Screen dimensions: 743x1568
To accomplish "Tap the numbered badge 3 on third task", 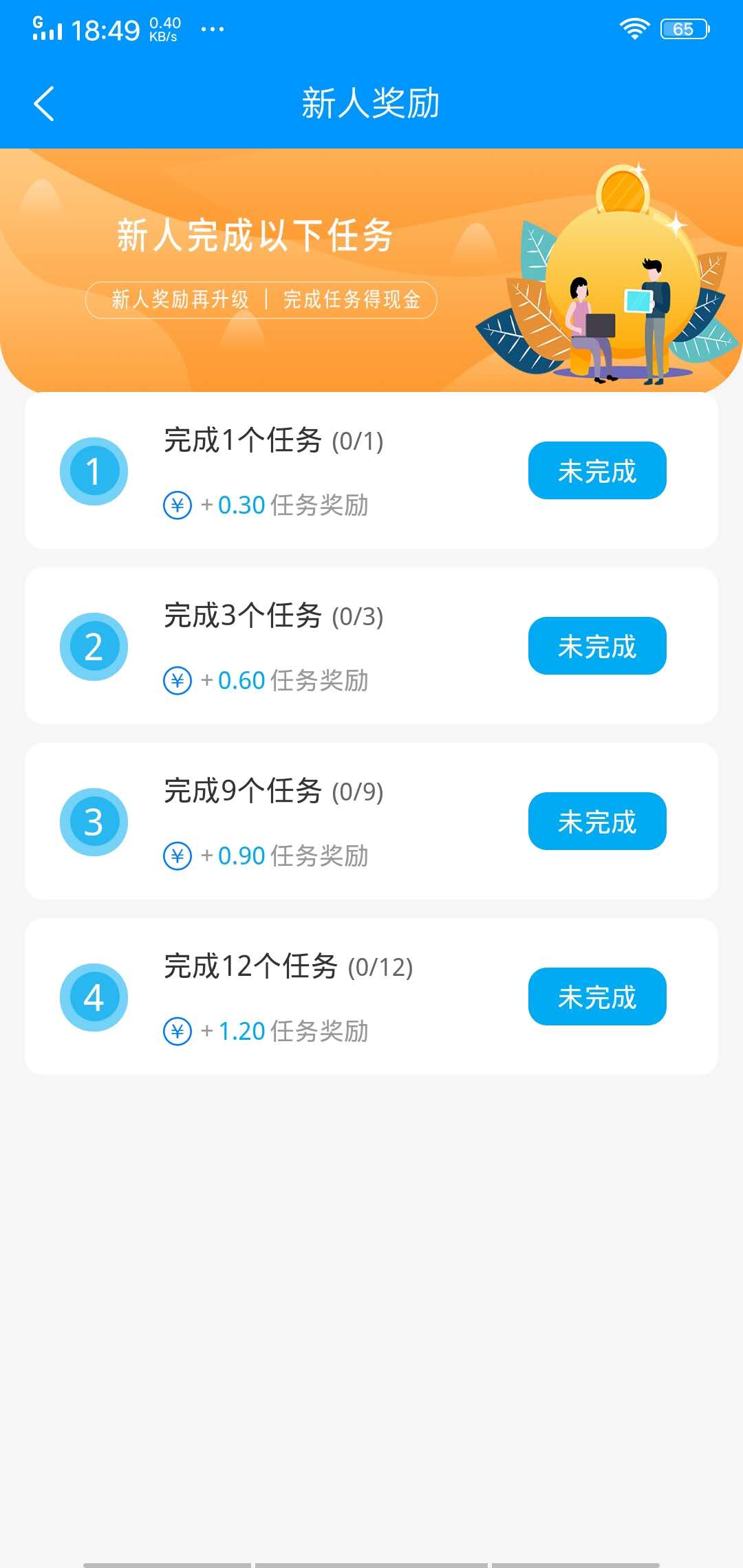I will (x=94, y=822).
